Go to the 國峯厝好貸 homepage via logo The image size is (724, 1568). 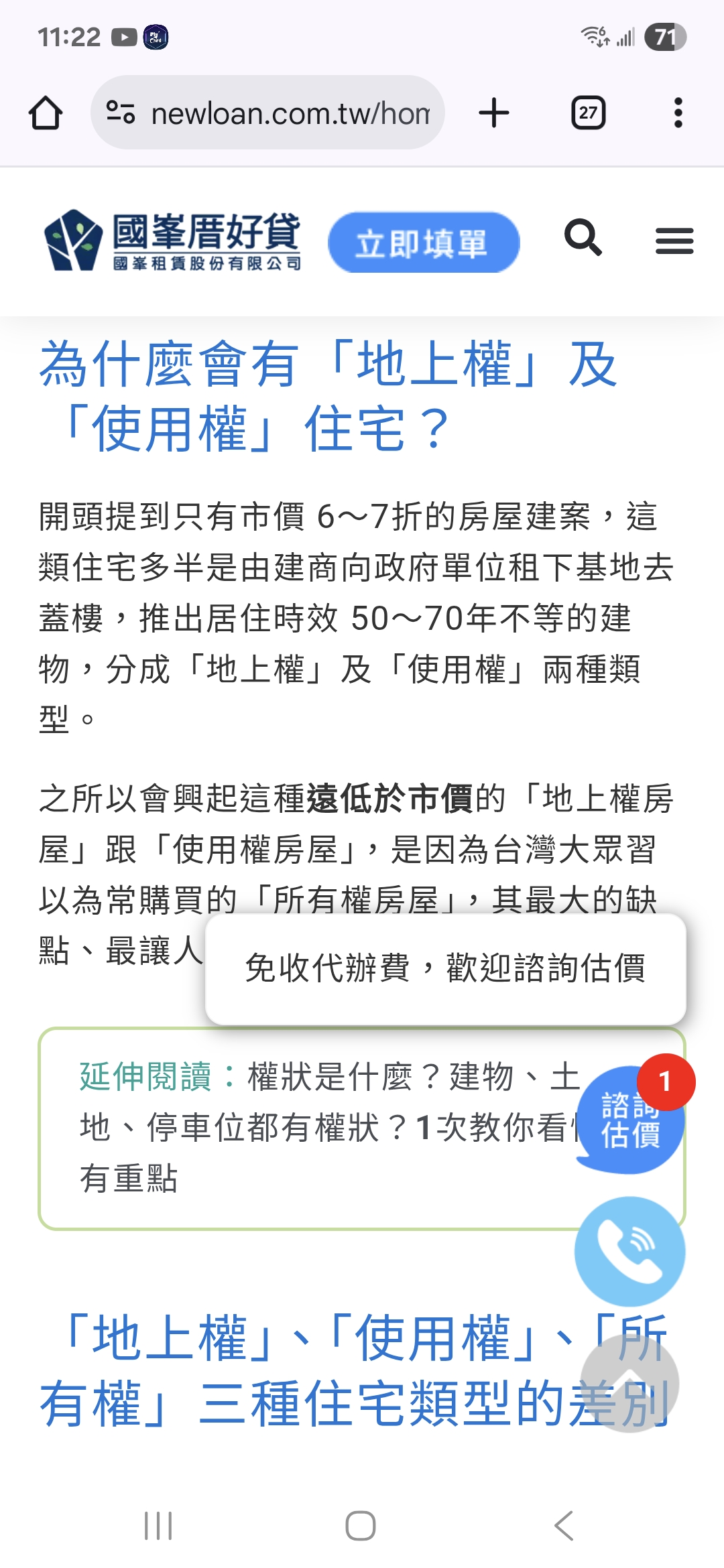click(173, 241)
